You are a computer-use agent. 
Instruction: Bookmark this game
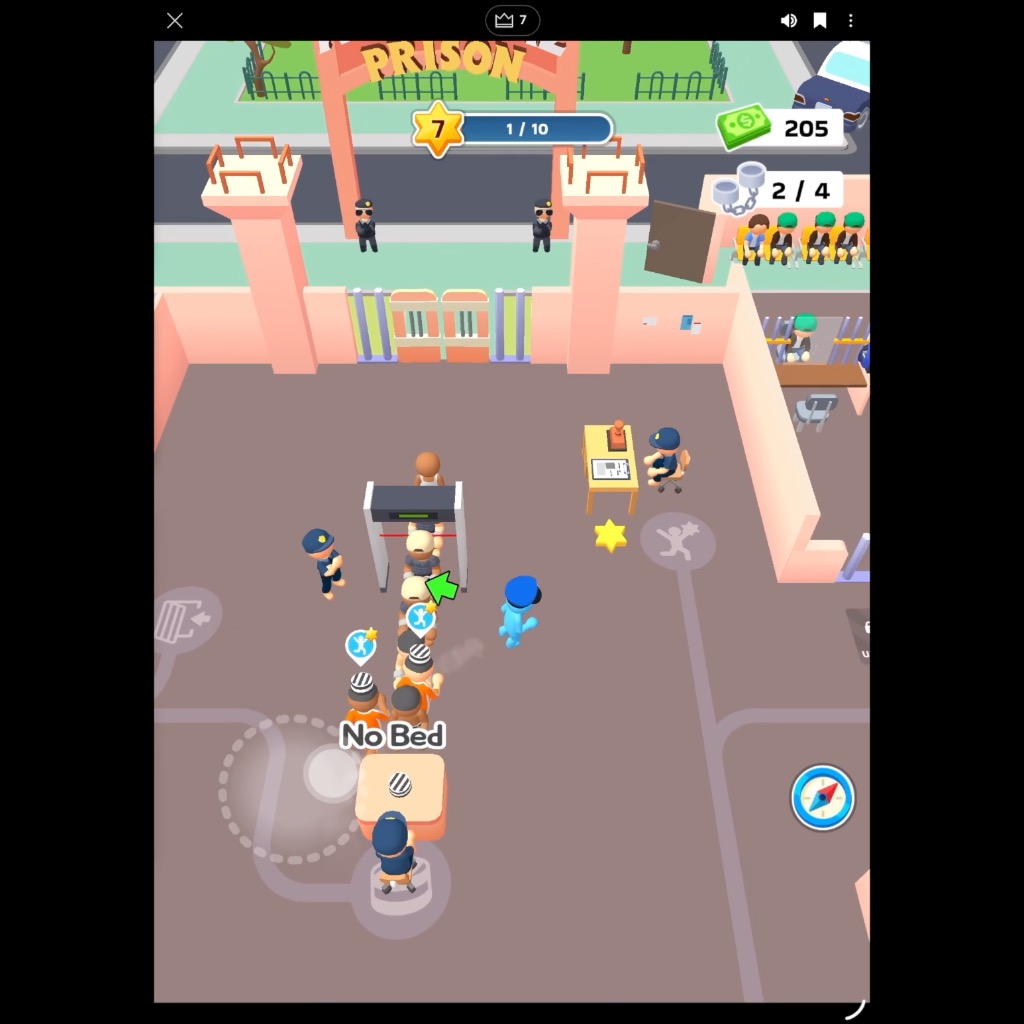(x=820, y=20)
